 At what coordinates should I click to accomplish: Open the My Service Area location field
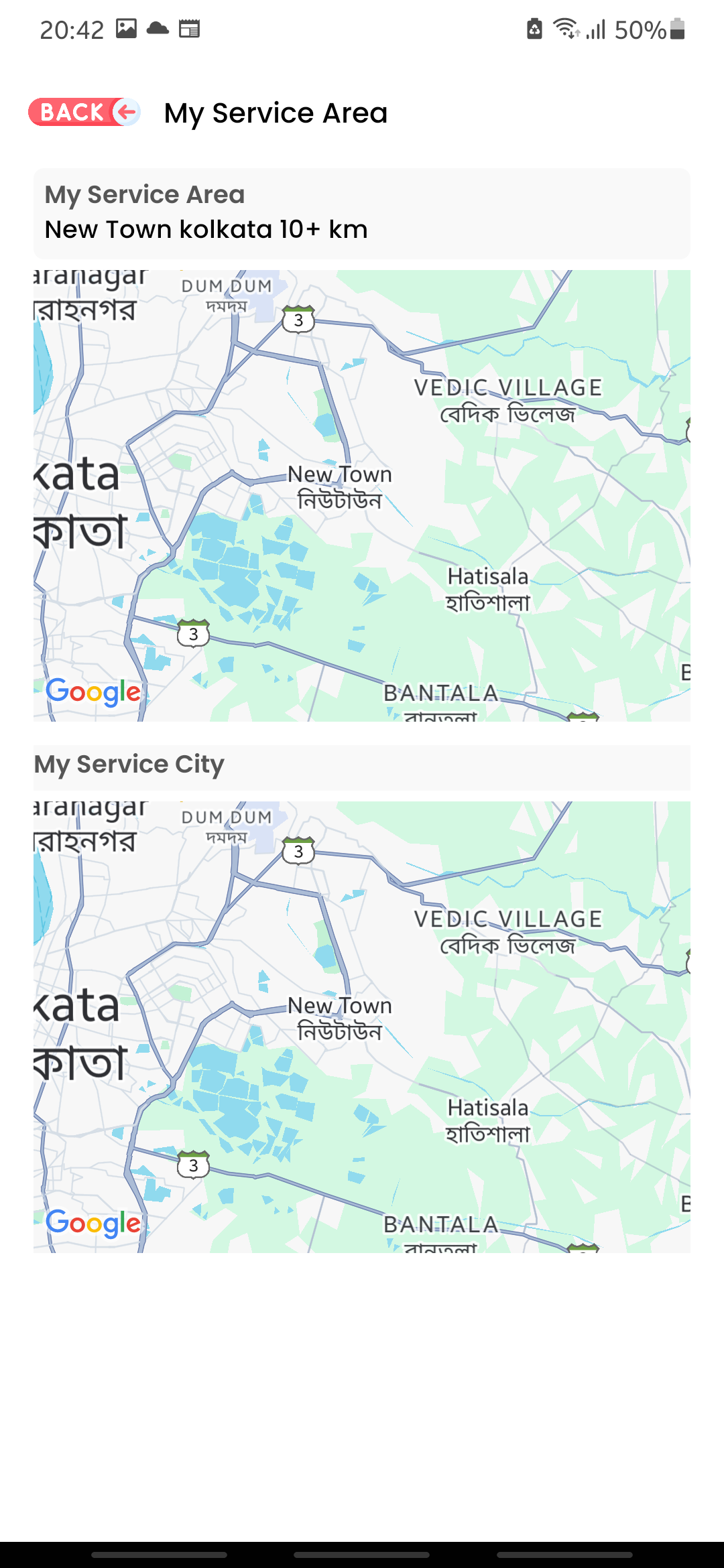coord(361,214)
